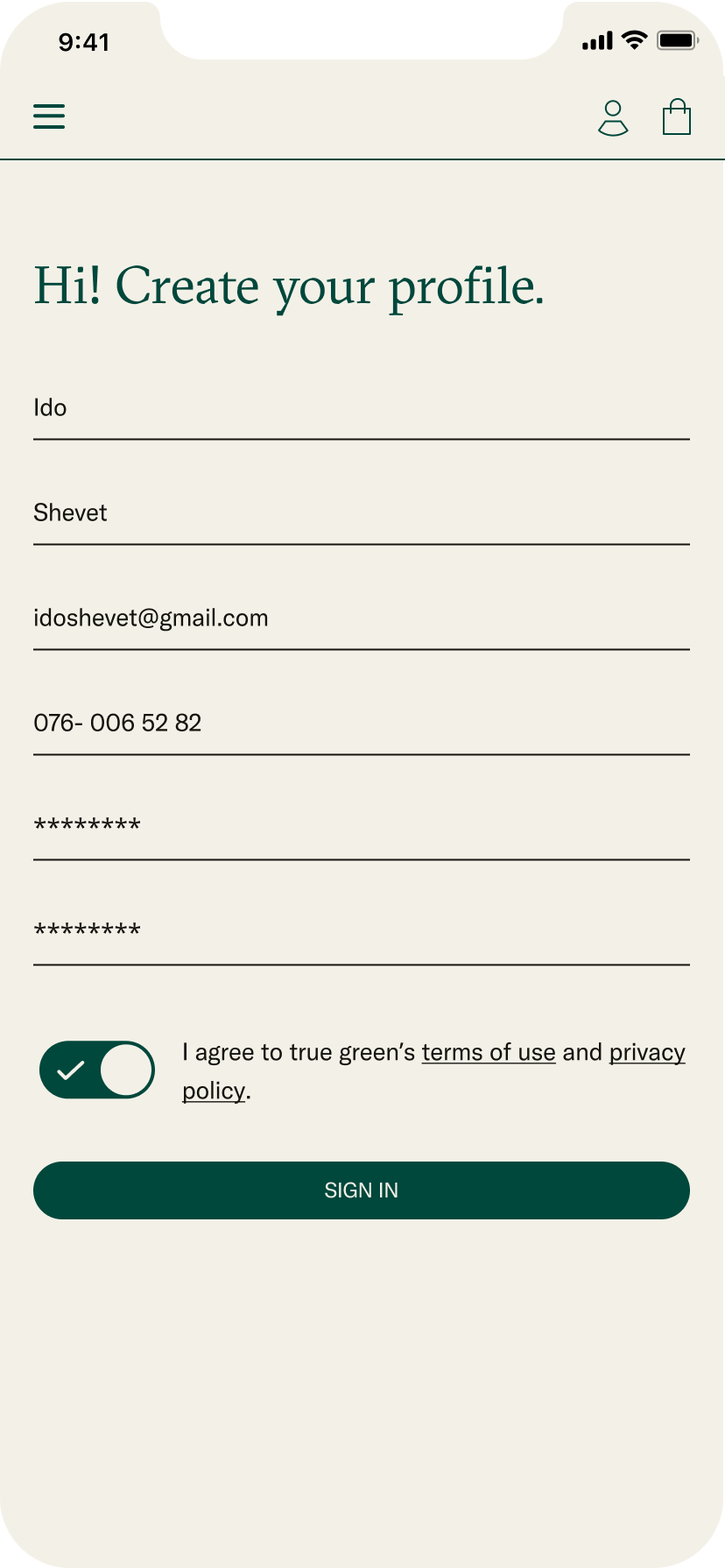
Task: Tap the SIGN IN button
Action: 361,1190
